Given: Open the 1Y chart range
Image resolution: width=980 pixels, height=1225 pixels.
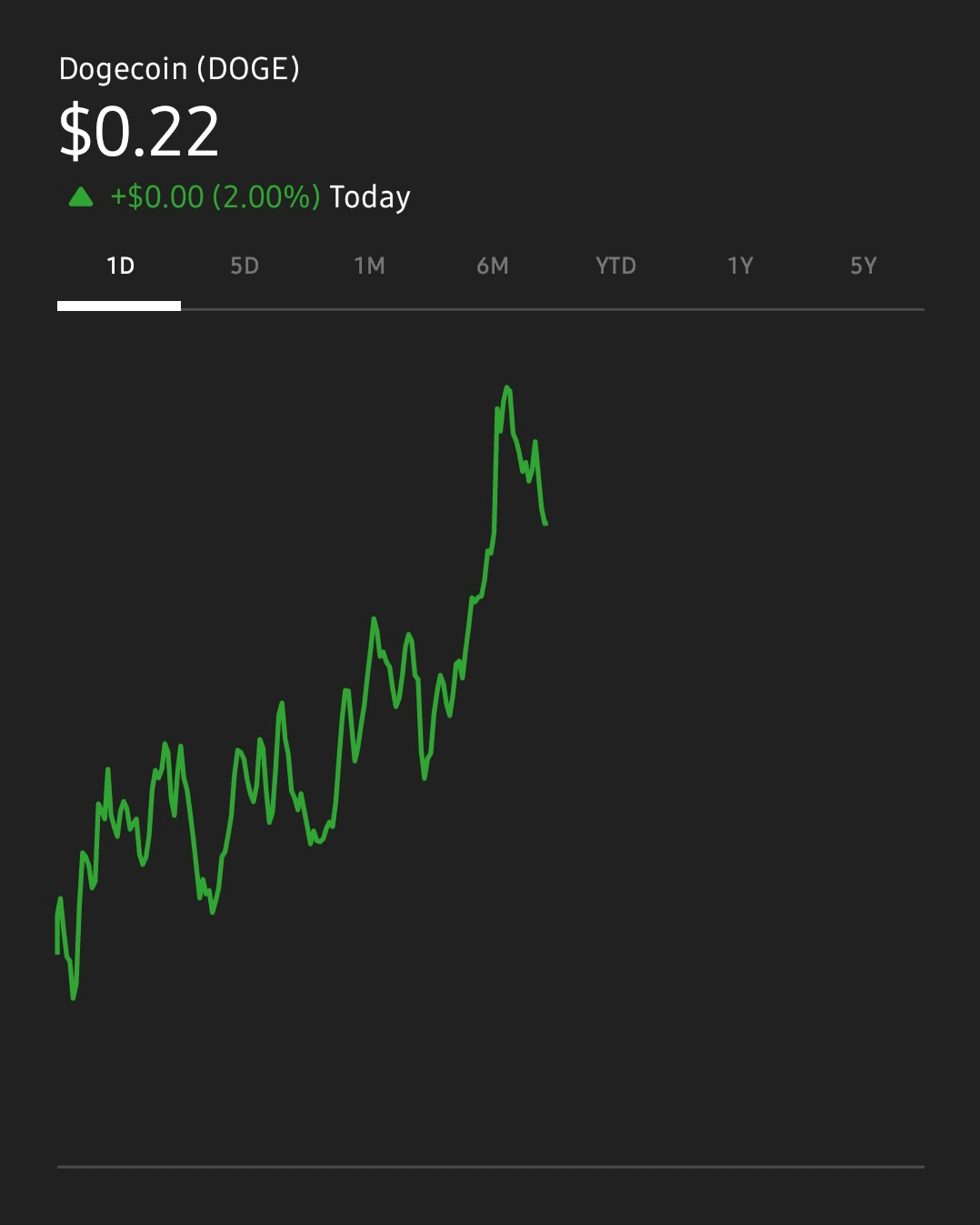Looking at the screenshot, I should (x=740, y=266).
